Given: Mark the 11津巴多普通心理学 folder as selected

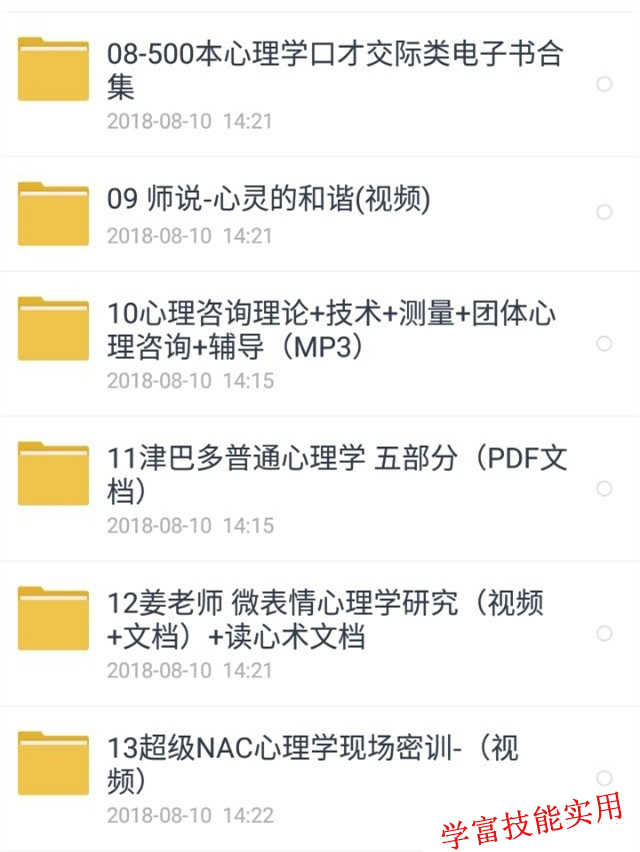Looking at the screenshot, I should point(604,488).
